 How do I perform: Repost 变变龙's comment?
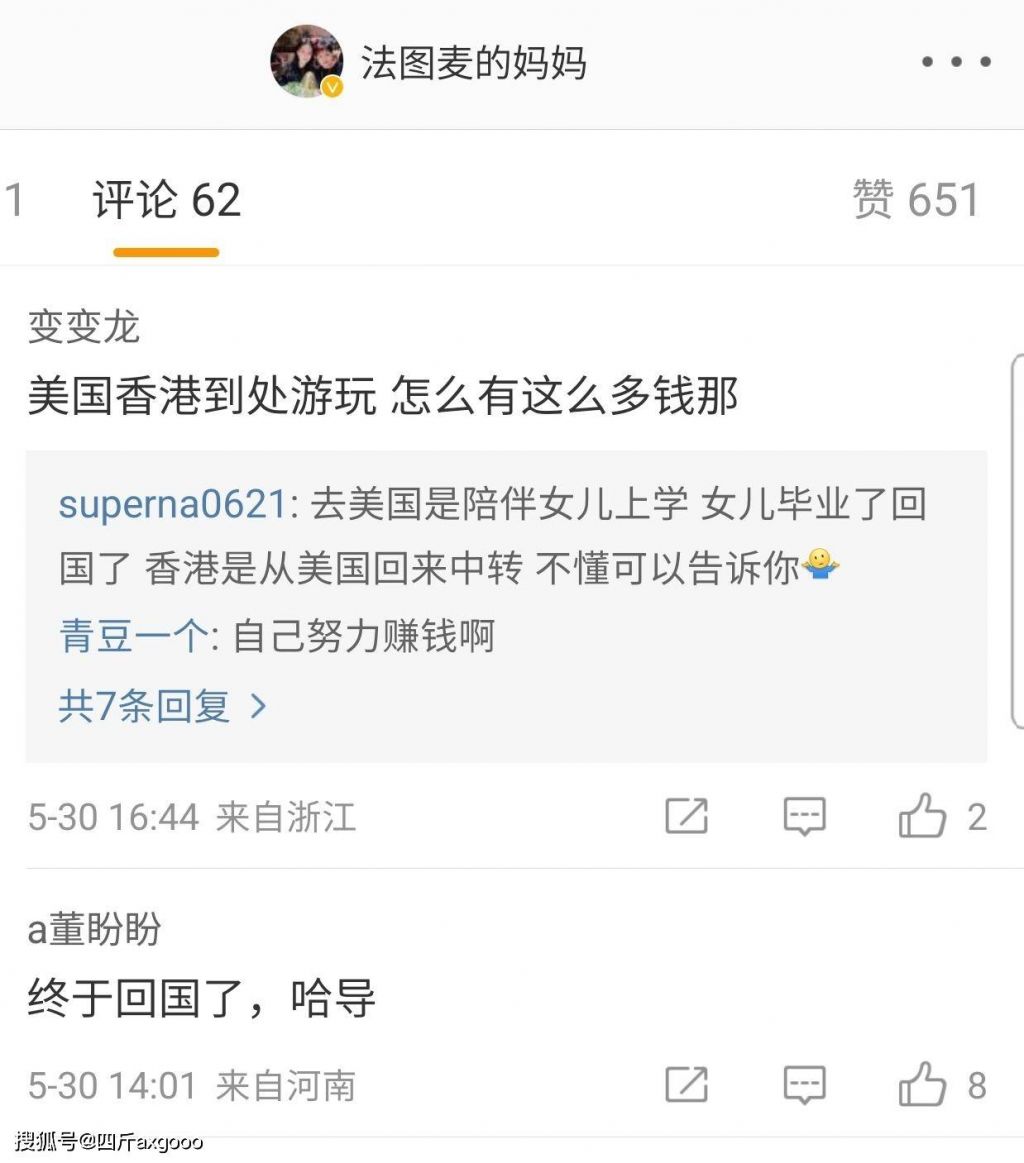tap(687, 817)
